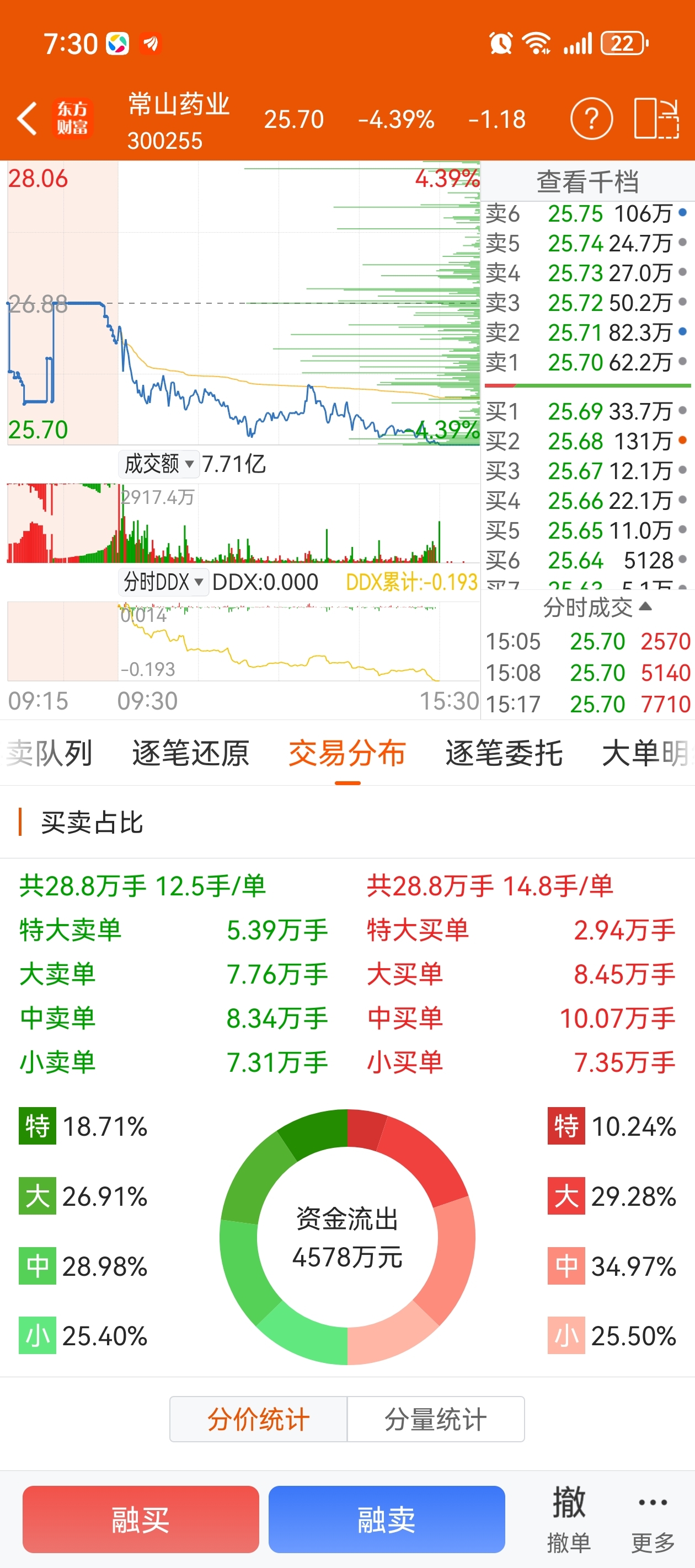The image size is (695, 1568).
Task: Expand the 成交额 dropdown
Action: [159, 464]
